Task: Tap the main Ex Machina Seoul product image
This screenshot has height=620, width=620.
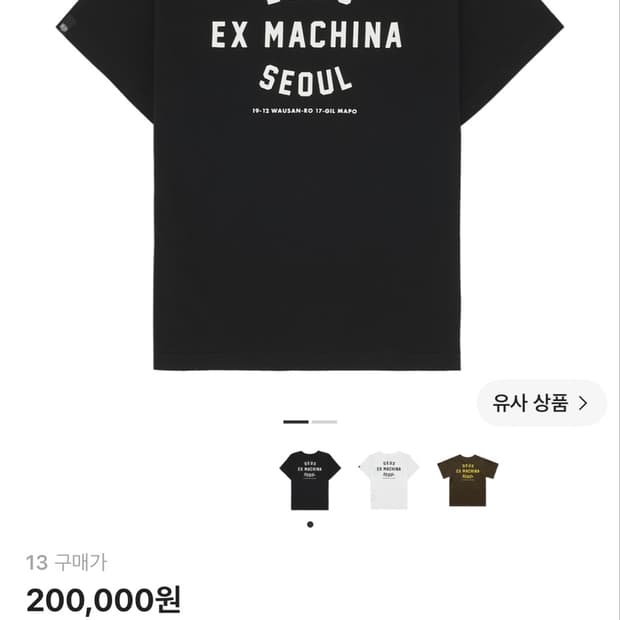Action: tap(310, 185)
